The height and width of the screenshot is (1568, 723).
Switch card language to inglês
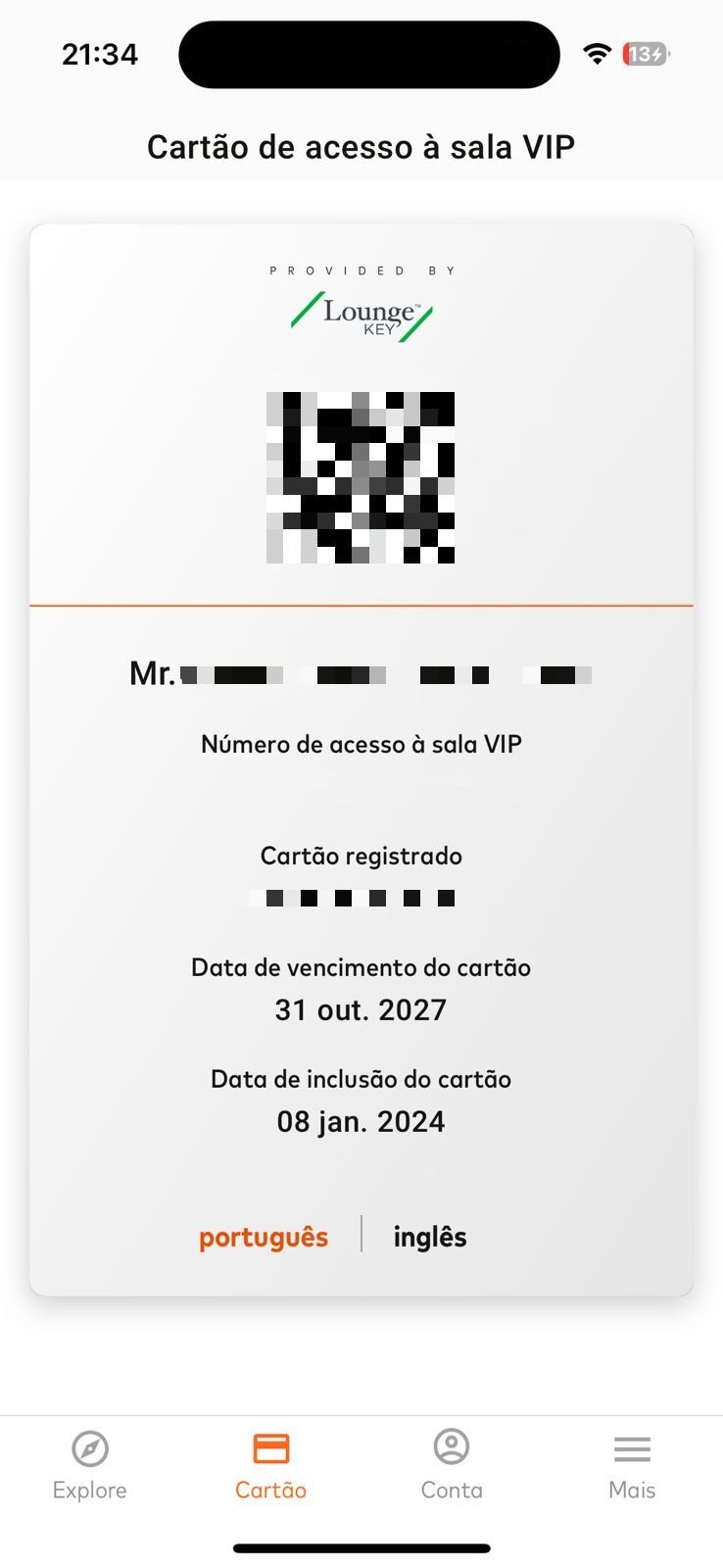click(x=430, y=1237)
